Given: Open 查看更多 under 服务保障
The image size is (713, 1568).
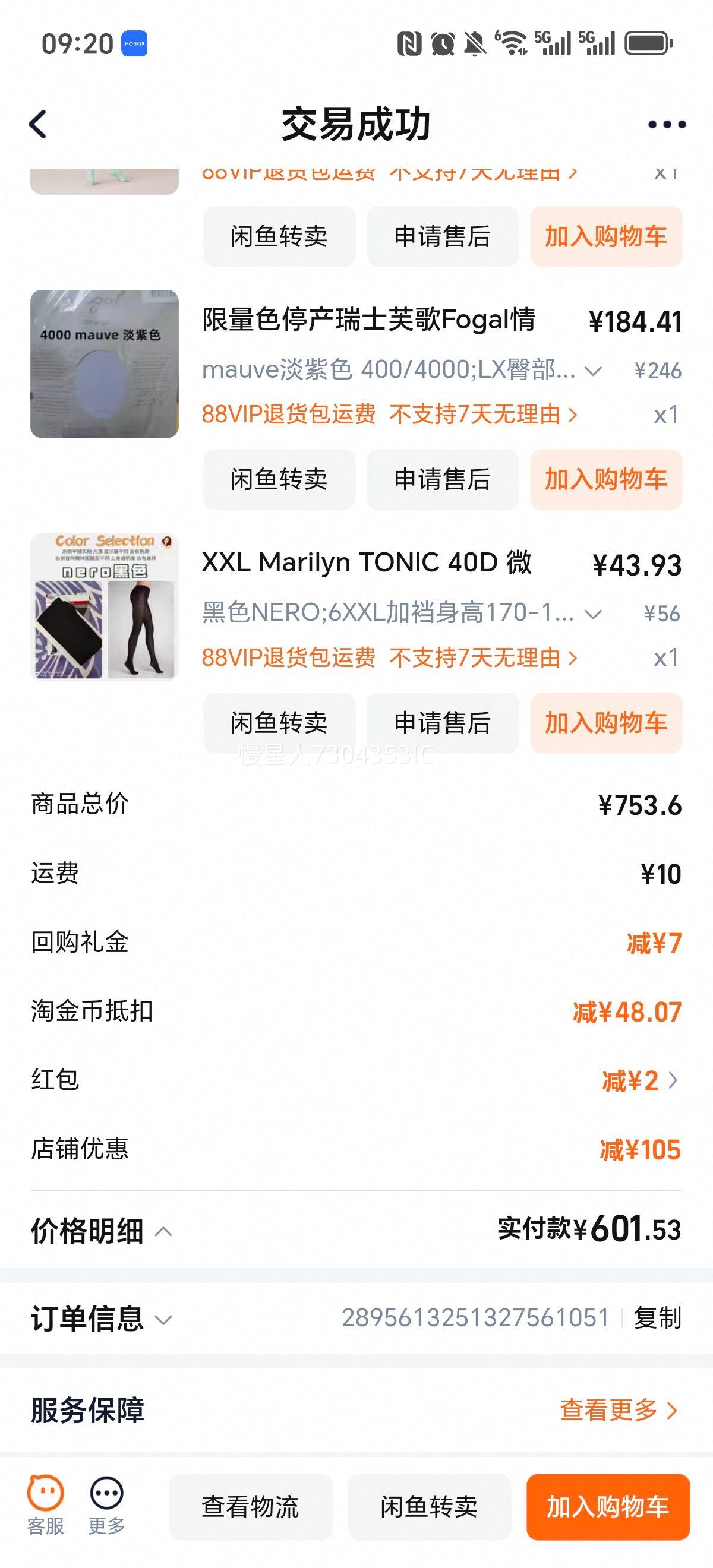Looking at the screenshot, I should pos(618,1410).
